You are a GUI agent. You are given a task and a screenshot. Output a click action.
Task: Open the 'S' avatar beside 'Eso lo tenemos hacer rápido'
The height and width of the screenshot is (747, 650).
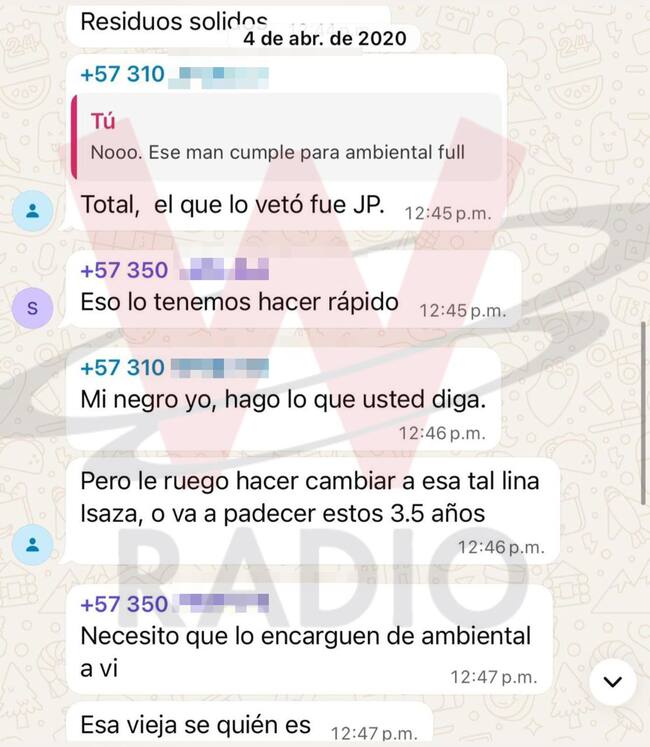point(34,308)
